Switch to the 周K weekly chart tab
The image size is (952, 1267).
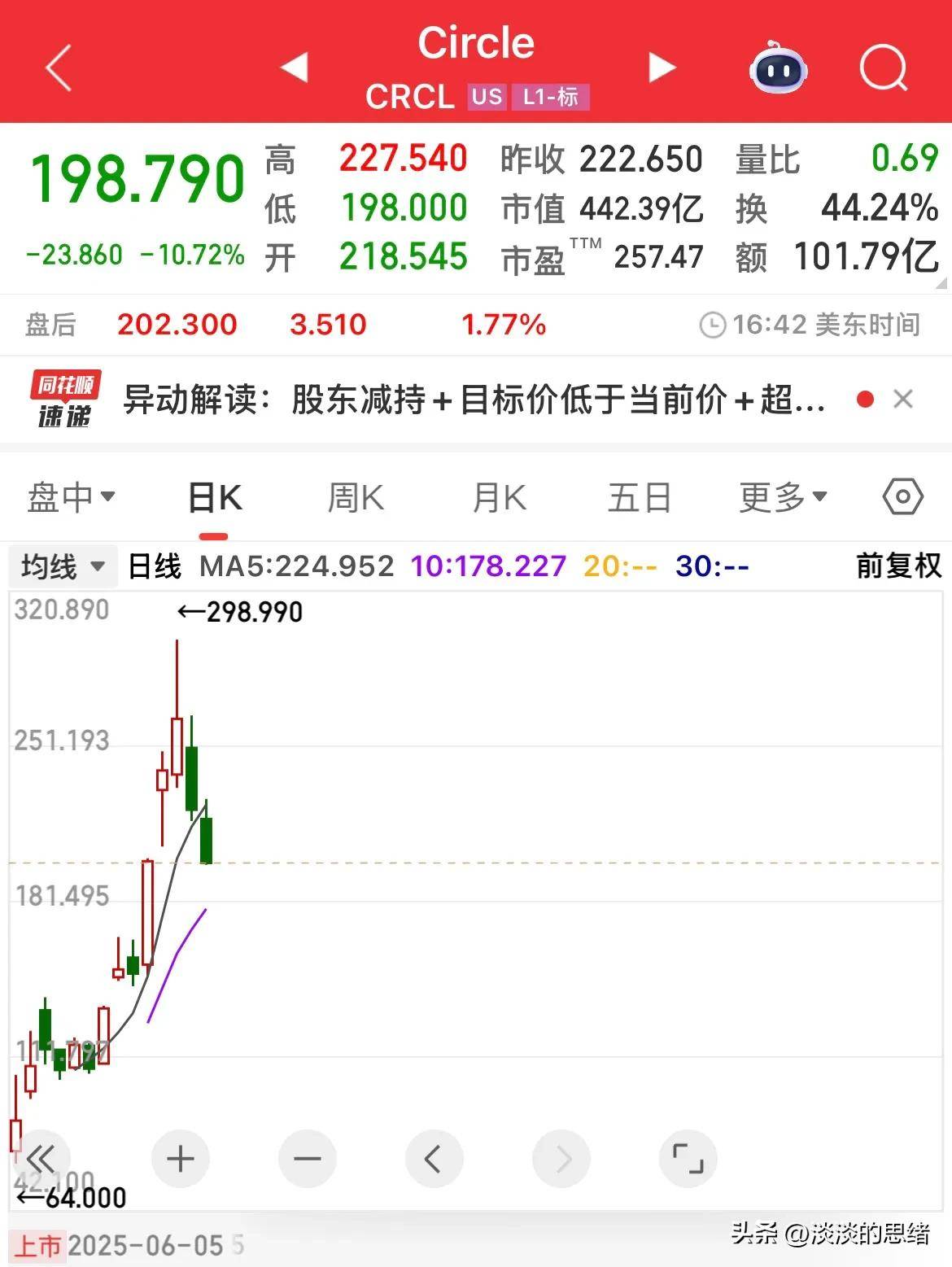point(354,497)
